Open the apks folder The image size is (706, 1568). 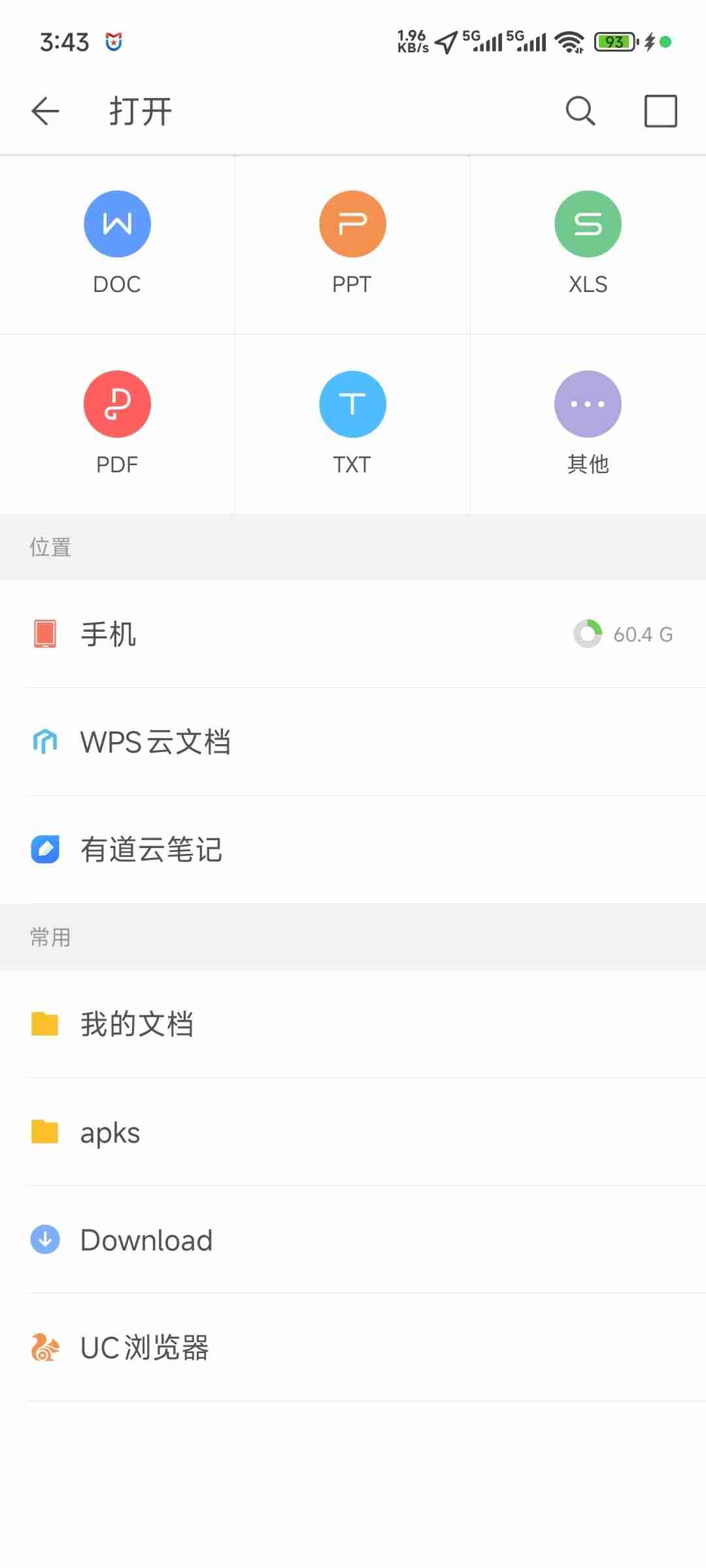point(109,1132)
